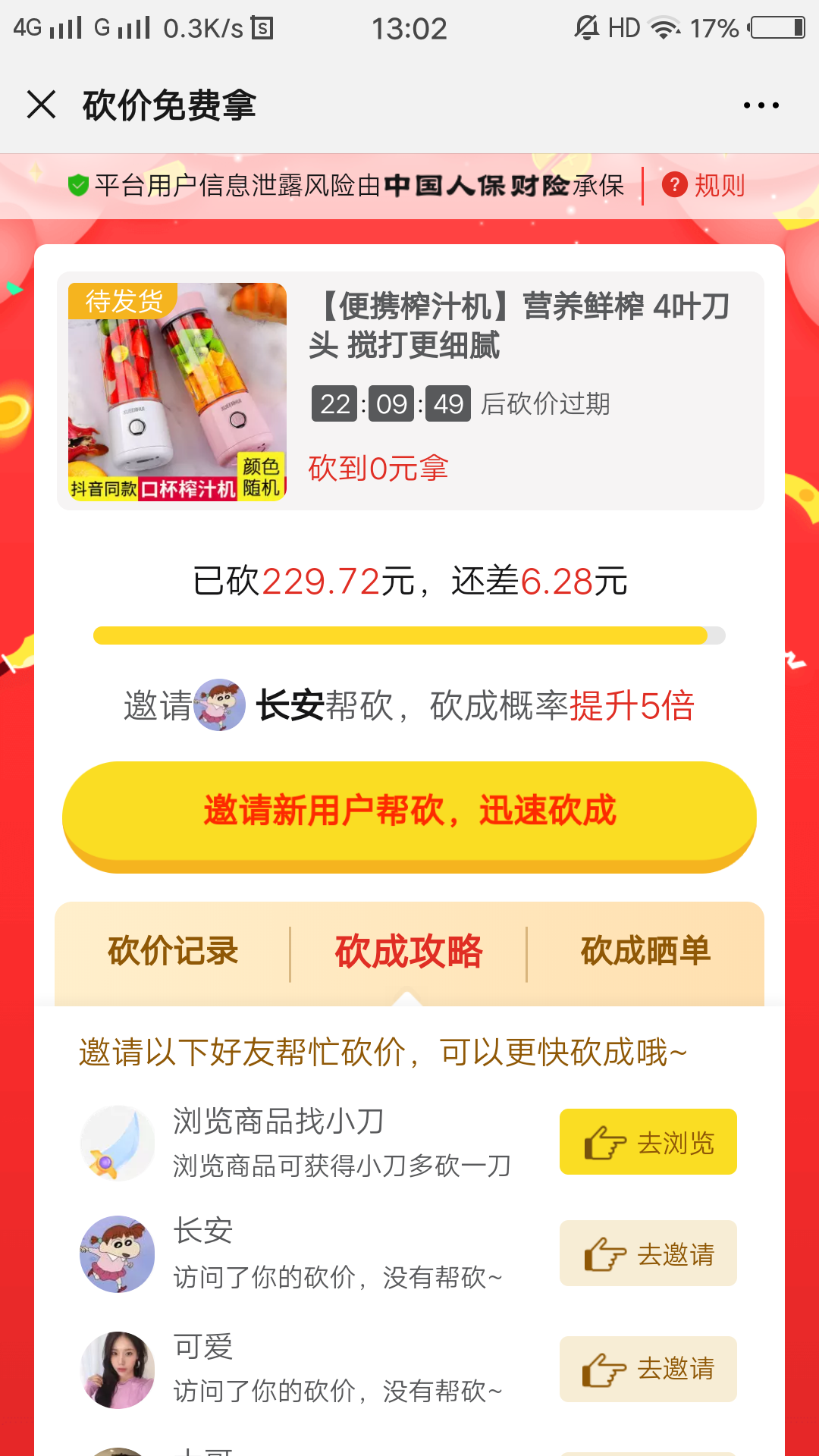
Task: Invite 长安 with the 去邀请 button
Action: click(648, 1254)
